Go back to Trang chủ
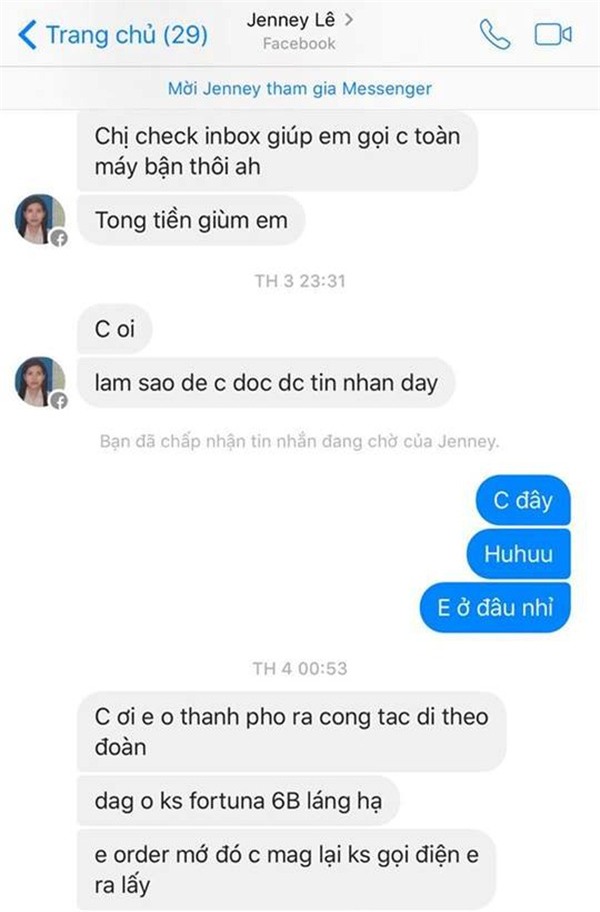The image size is (600, 912). pyautogui.click(x=112, y=35)
